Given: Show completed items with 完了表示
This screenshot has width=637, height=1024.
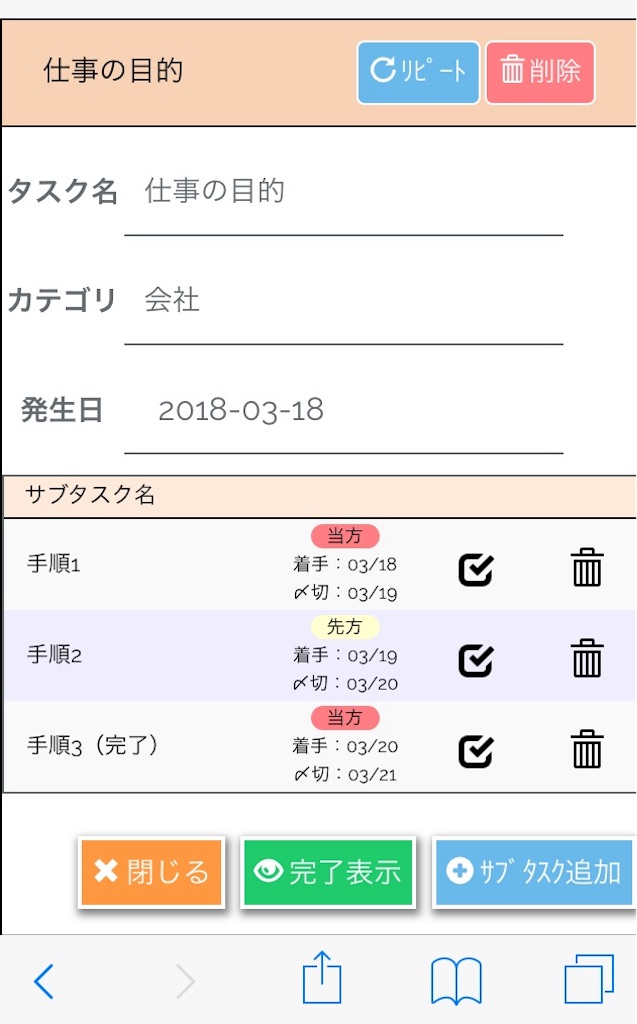Looking at the screenshot, I should [x=328, y=872].
